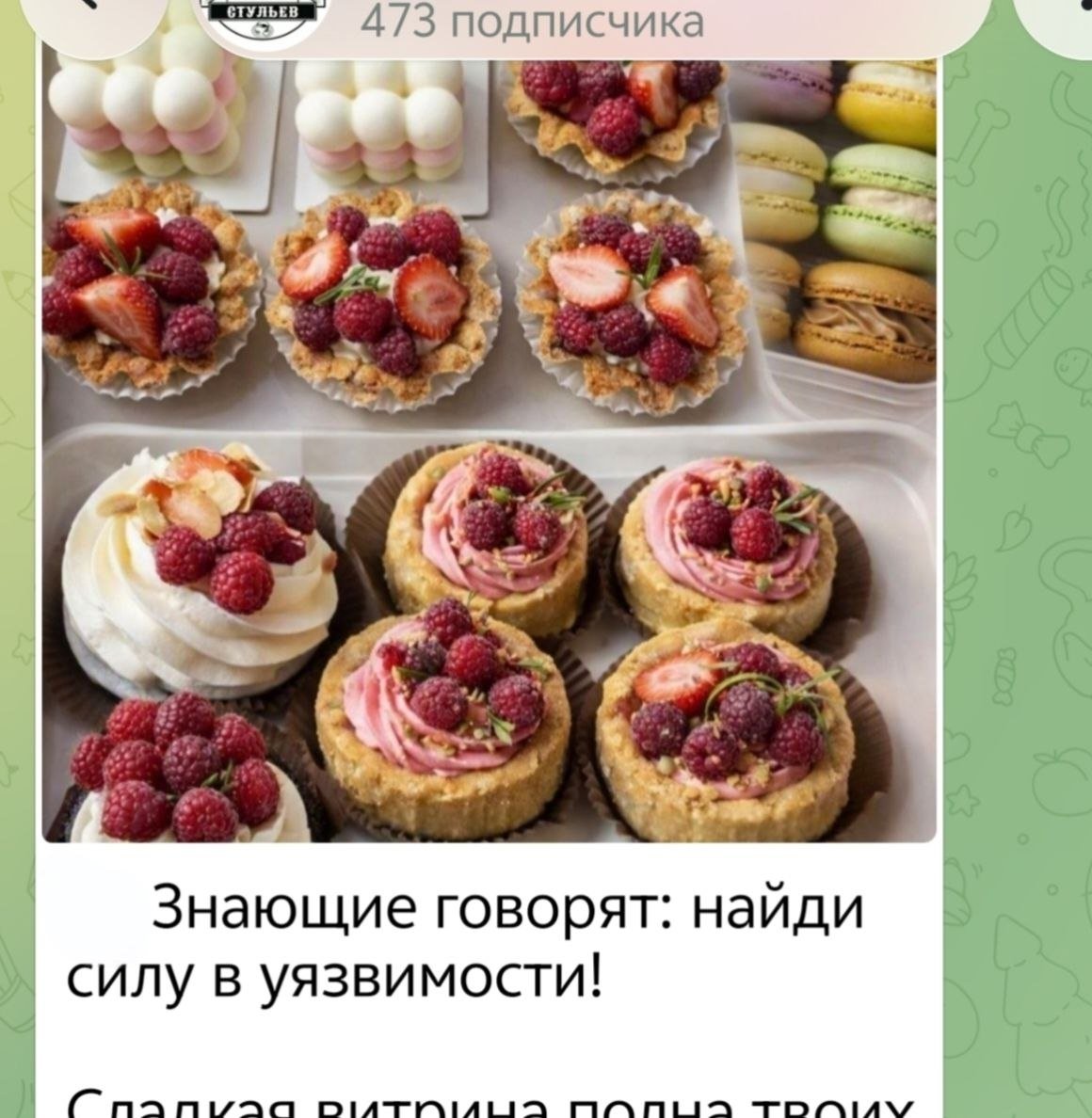Viewport: 1092px width, 1118px height.
Task: Open the desserts photo in the post
Action: tap(490, 451)
